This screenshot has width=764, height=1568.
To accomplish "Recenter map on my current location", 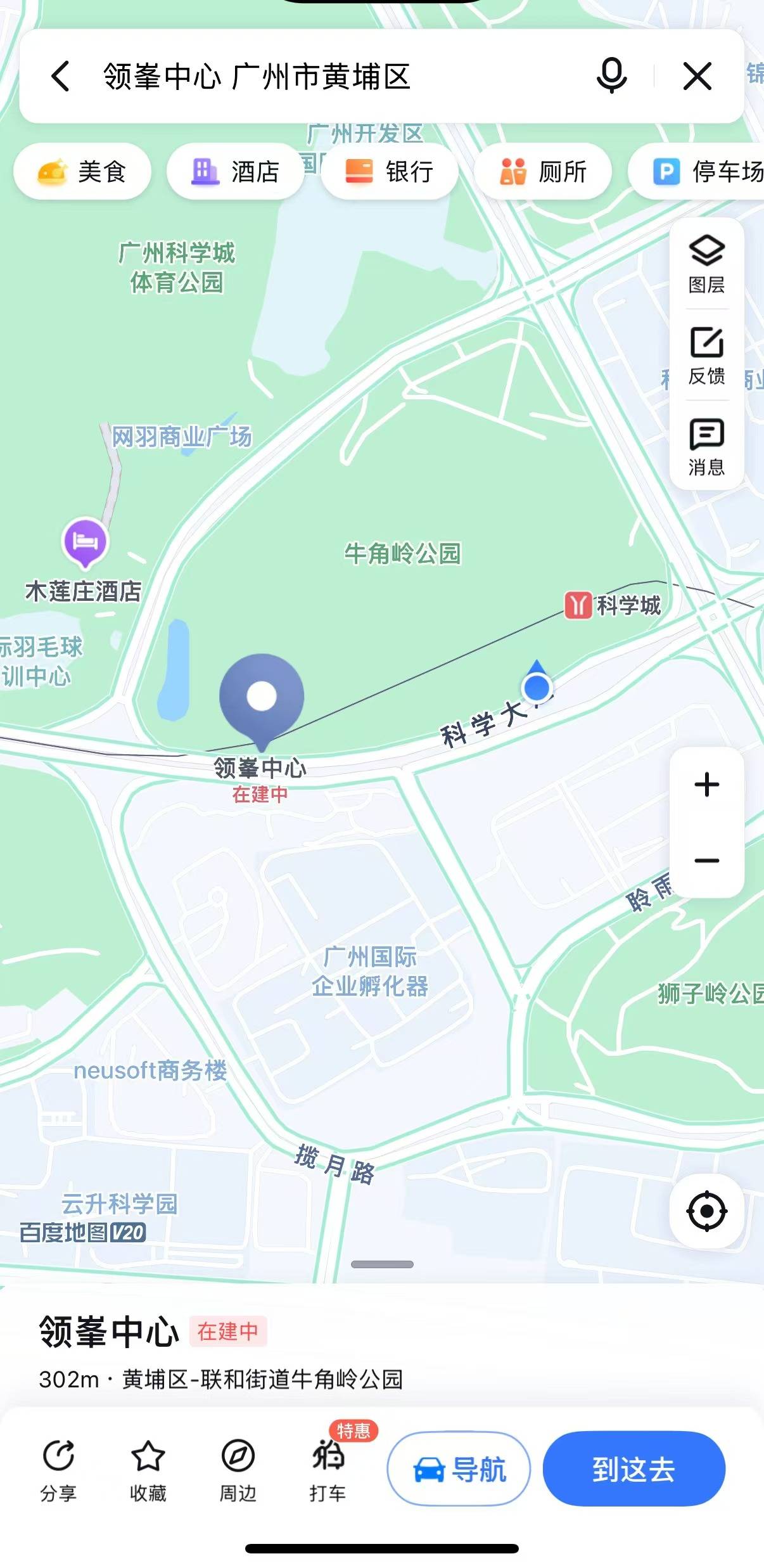I will click(x=706, y=1211).
